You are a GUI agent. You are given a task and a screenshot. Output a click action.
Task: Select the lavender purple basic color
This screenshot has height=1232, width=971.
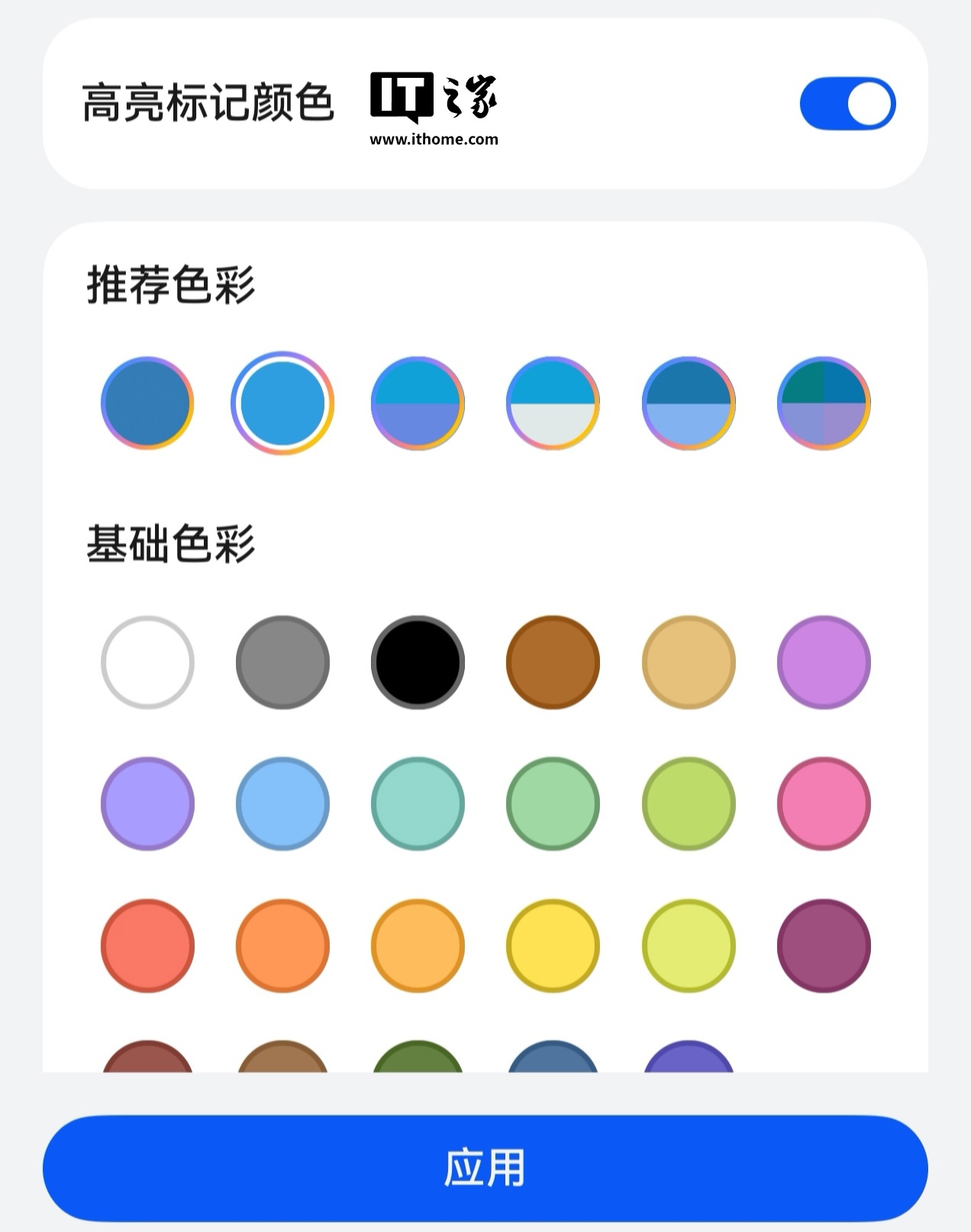point(147,804)
